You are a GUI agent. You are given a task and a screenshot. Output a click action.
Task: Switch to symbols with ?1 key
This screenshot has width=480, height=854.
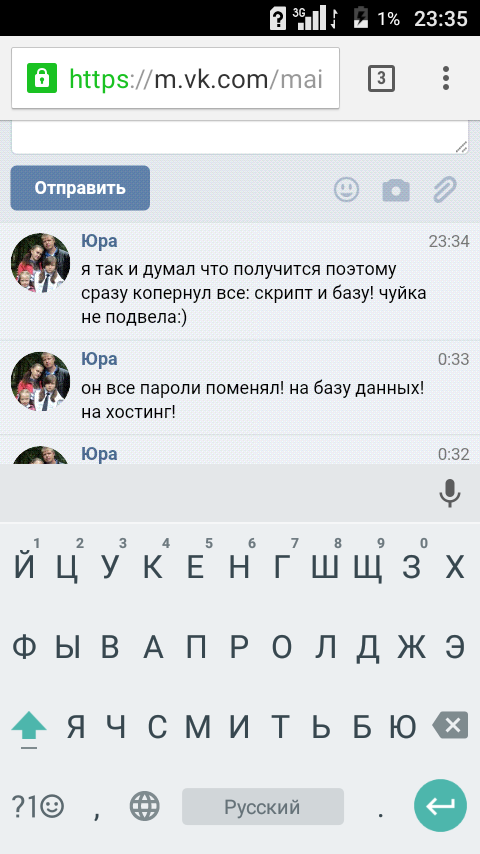38,807
